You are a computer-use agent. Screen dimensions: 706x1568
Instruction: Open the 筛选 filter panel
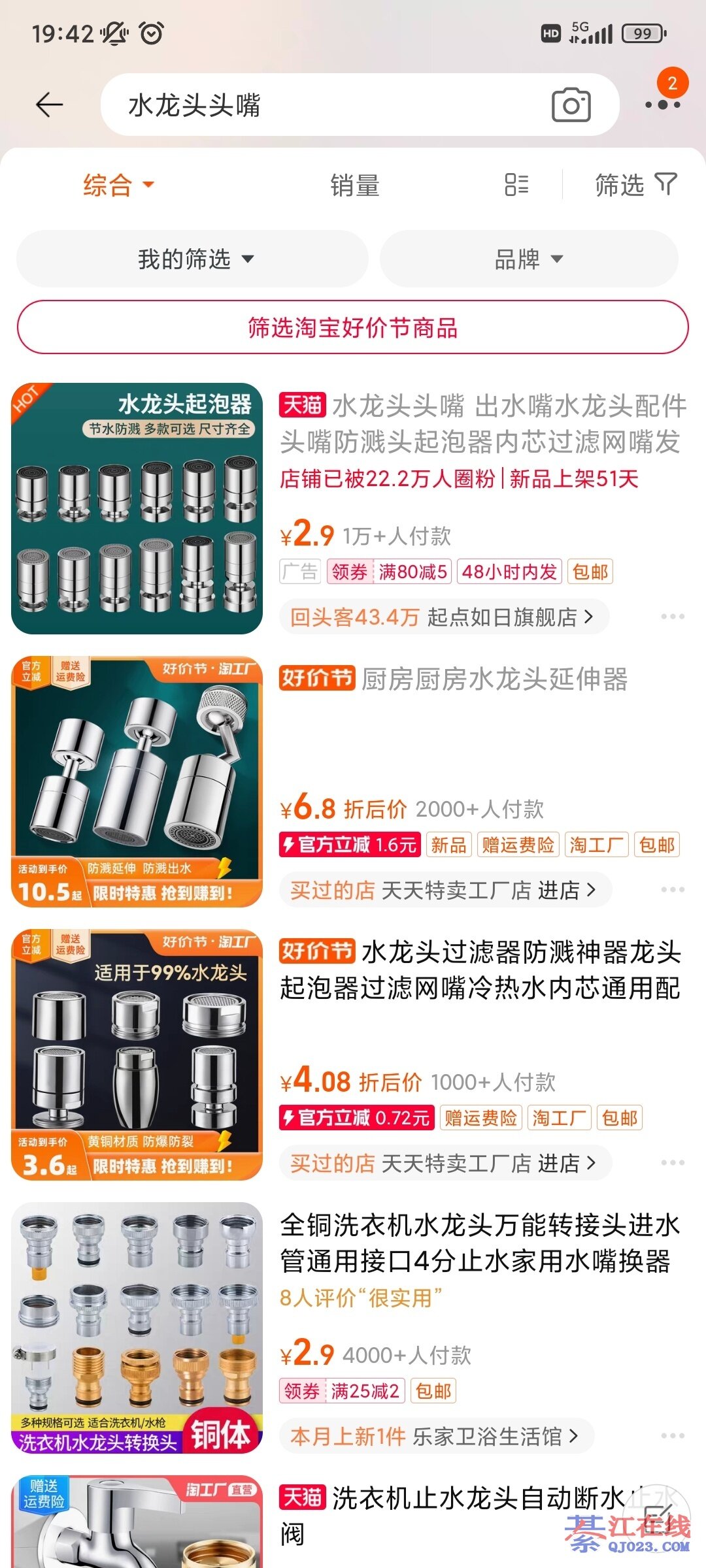(x=635, y=185)
